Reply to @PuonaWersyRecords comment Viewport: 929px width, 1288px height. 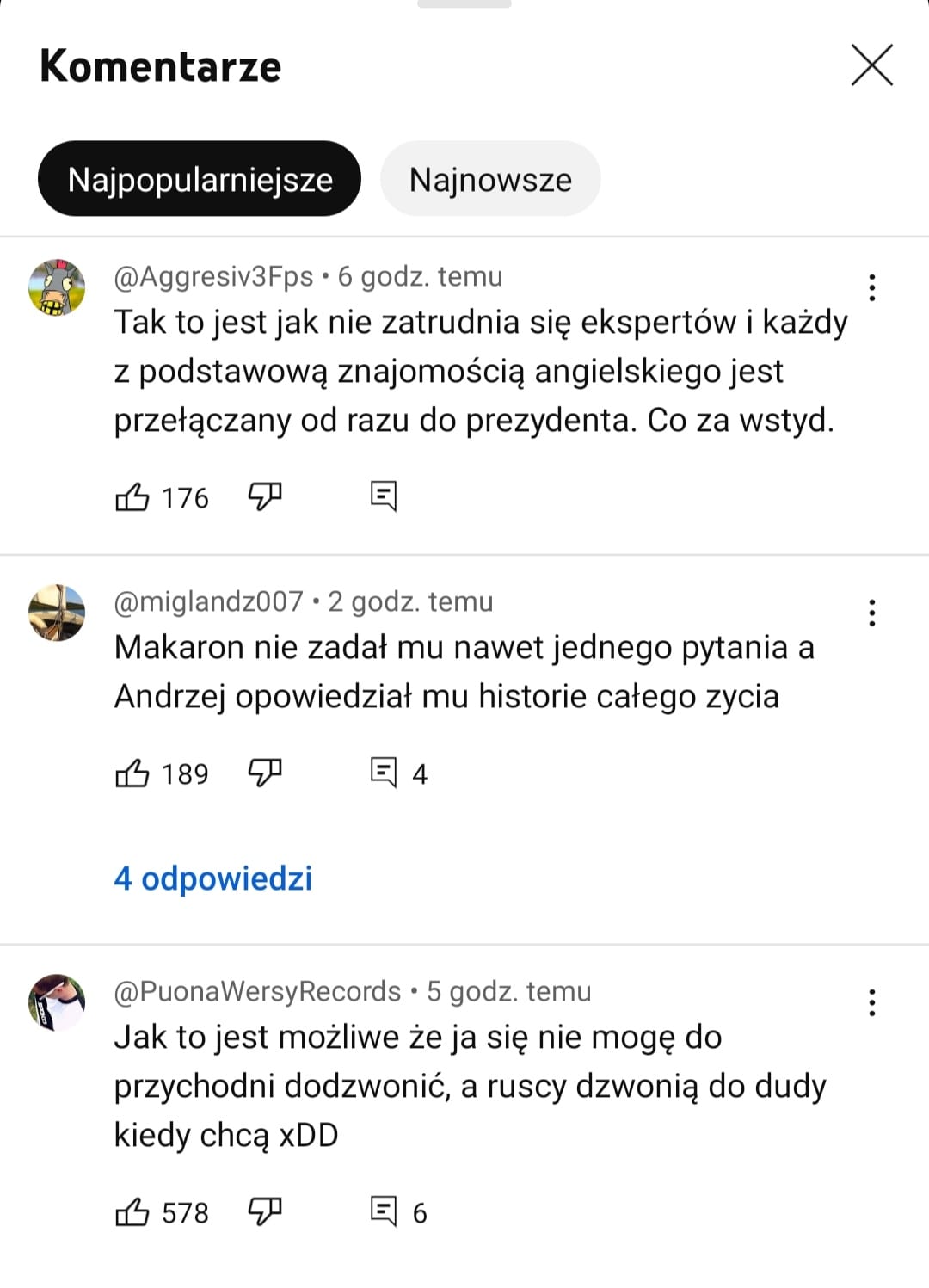tap(383, 1211)
